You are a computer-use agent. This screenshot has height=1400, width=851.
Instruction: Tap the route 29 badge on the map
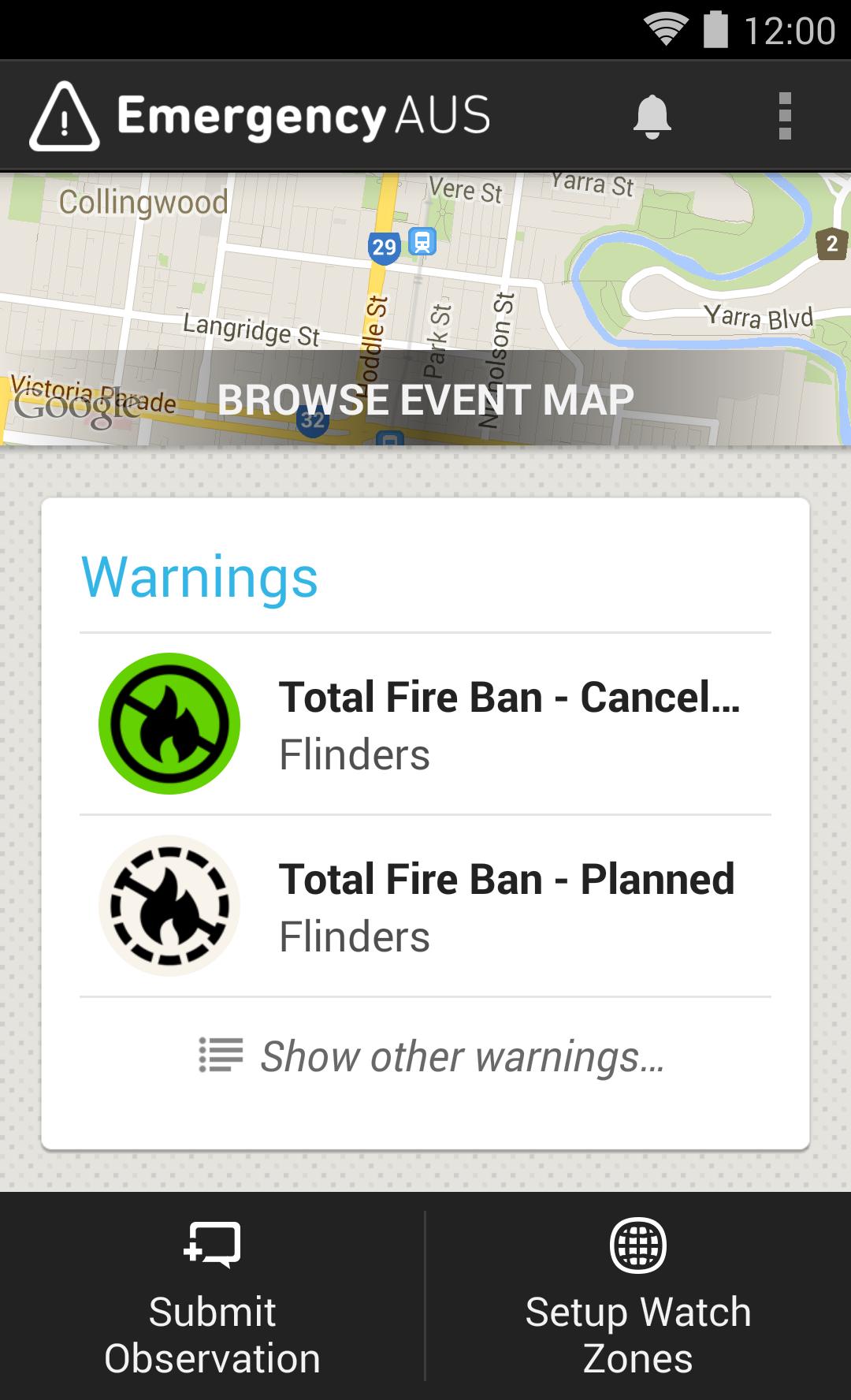point(384,245)
